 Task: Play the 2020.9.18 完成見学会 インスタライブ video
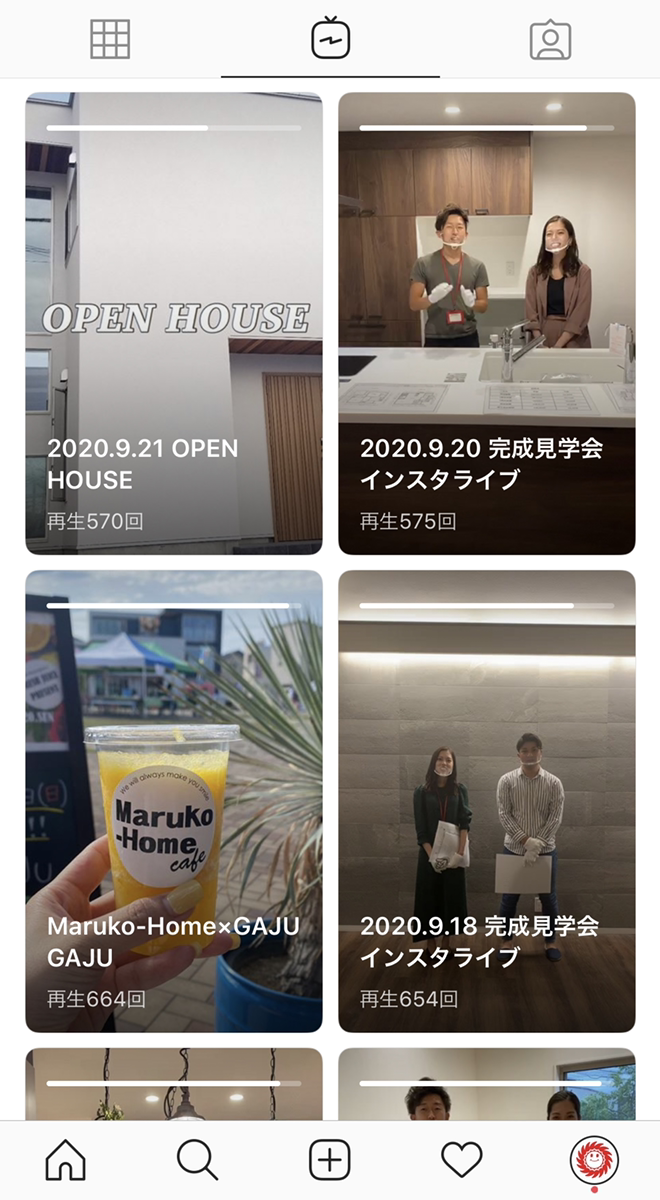[487, 800]
